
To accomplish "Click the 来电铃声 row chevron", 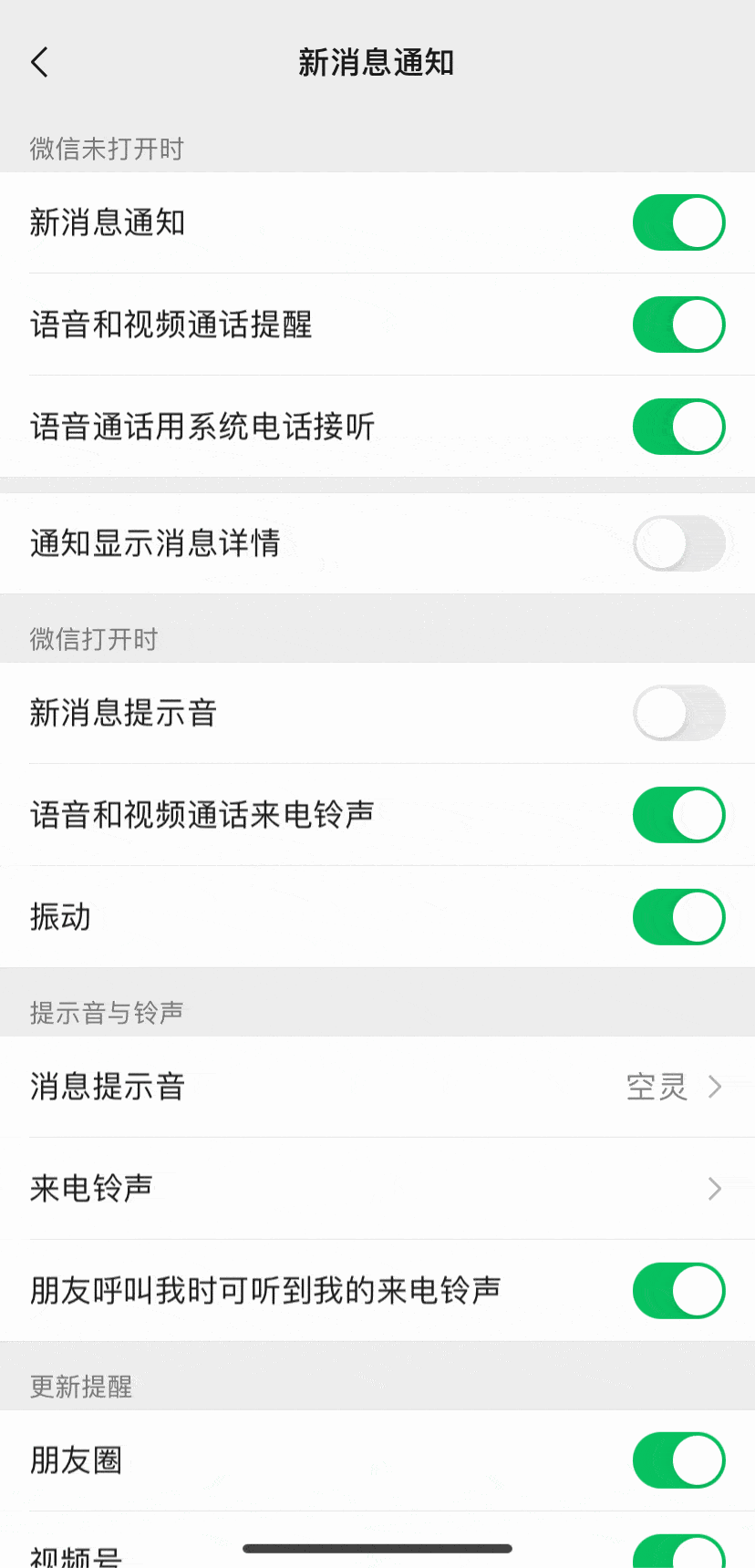I will click(716, 1188).
